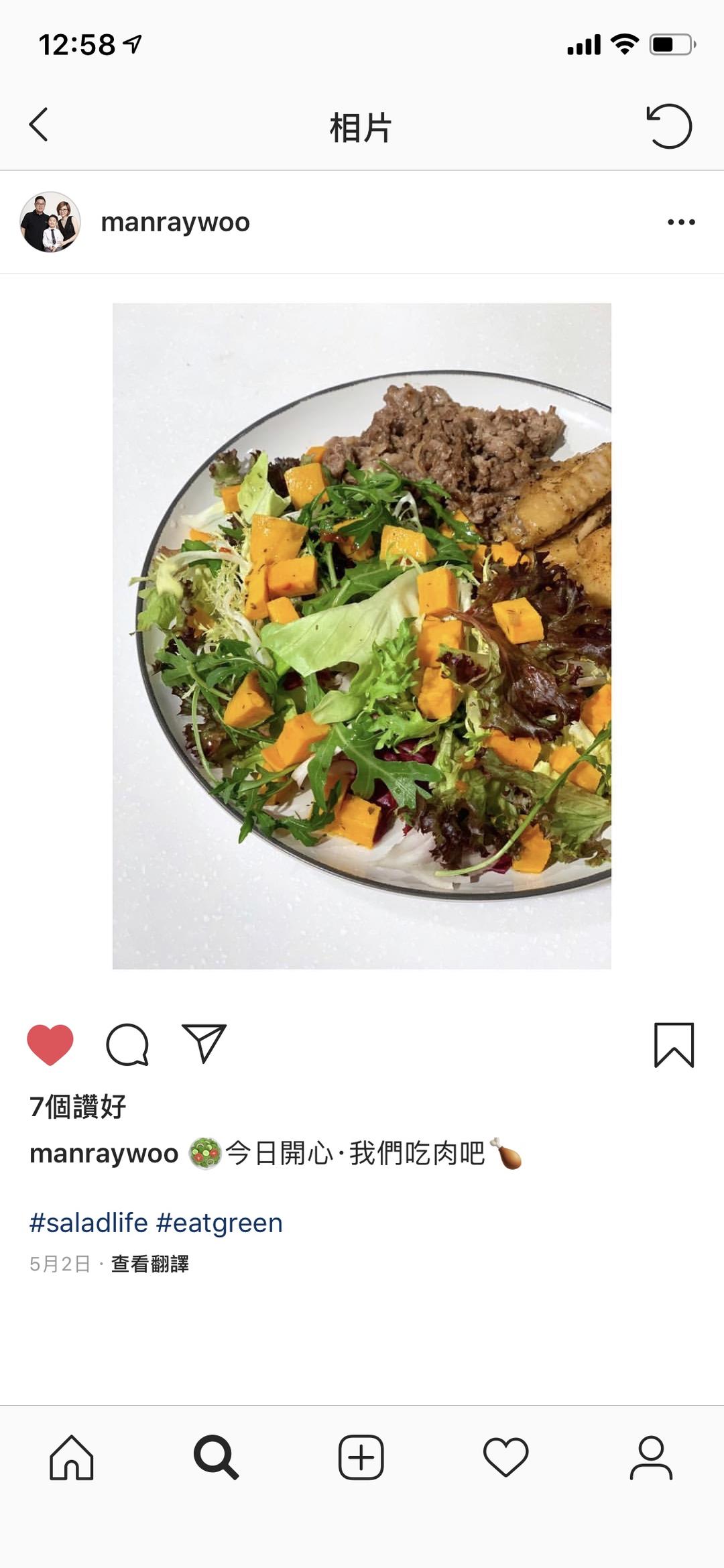Switch to the Profile tab
Screen dimensions: 724x1568
pyautogui.click(x=651, y=1457)
